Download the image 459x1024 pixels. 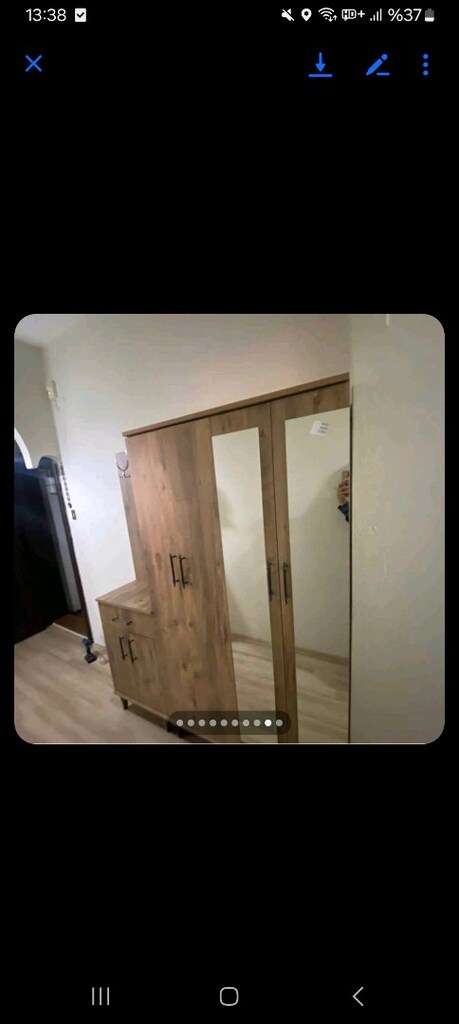tap(320, 65)
